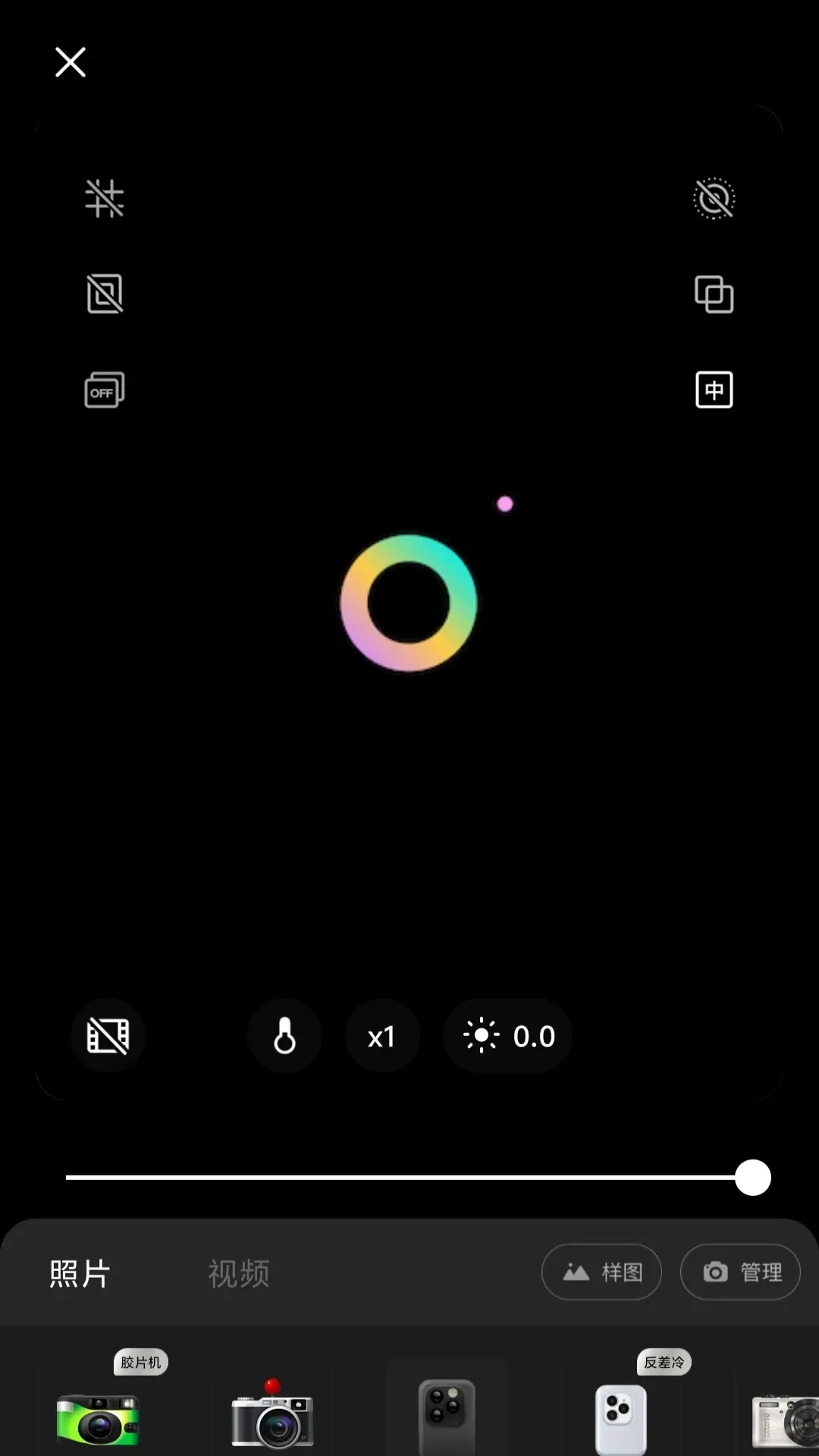Open exposure adjustment showing 0.0
Image resolution: width=819 pixels, height=1456 pixels.
pyautogui.click(x=507, y=1036)
